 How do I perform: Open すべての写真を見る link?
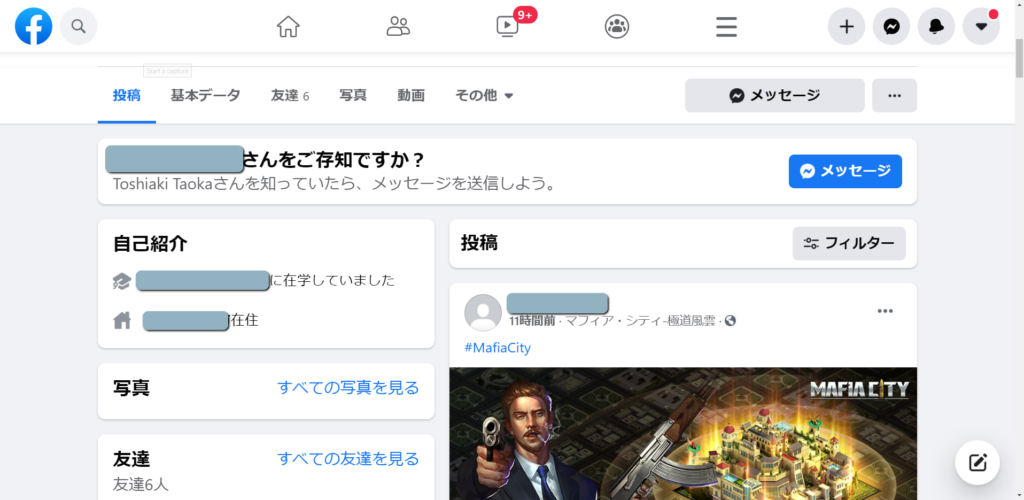pos(348,388)
